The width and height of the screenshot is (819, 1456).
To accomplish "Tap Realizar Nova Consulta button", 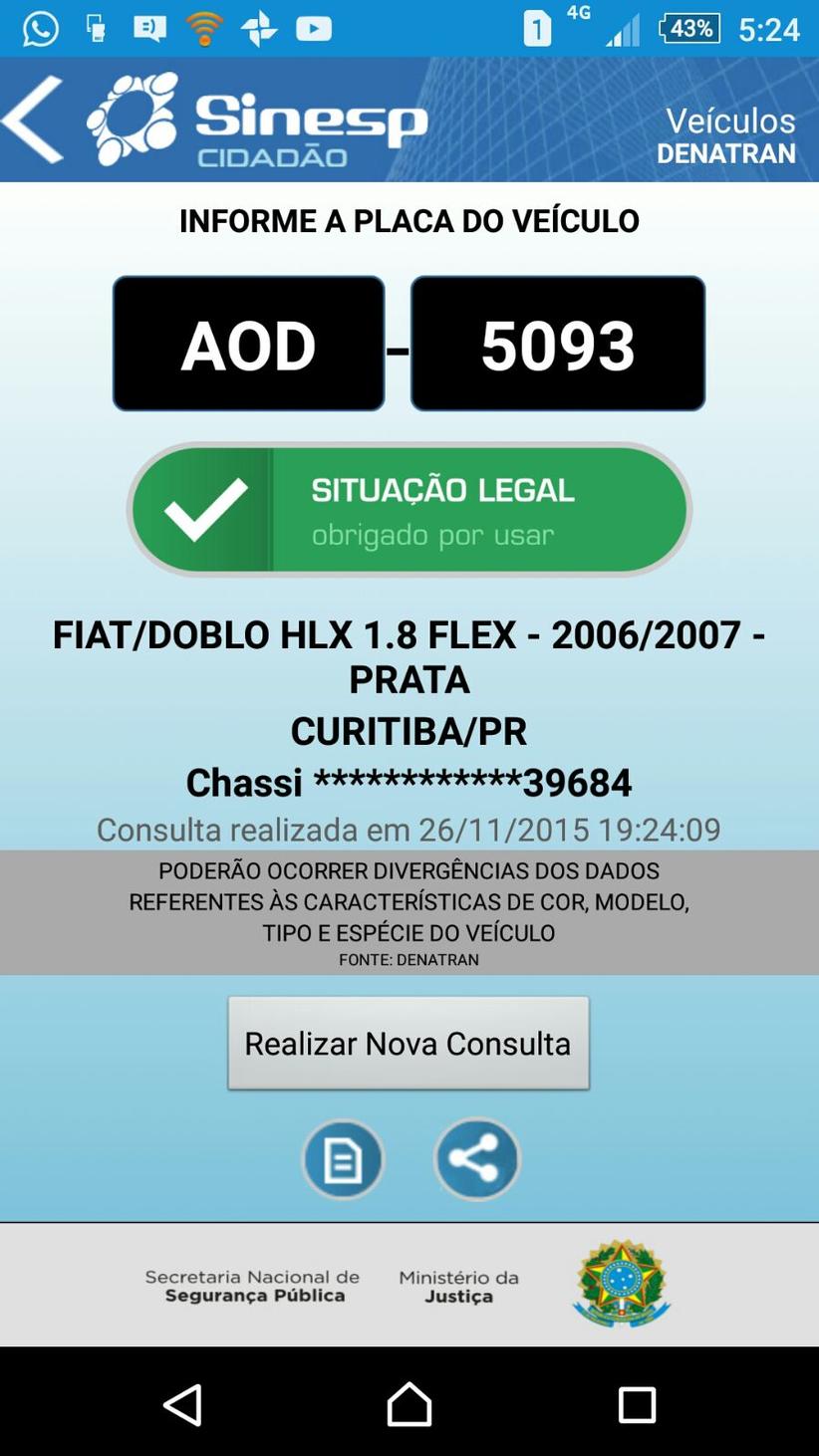I will [409, 1043].
